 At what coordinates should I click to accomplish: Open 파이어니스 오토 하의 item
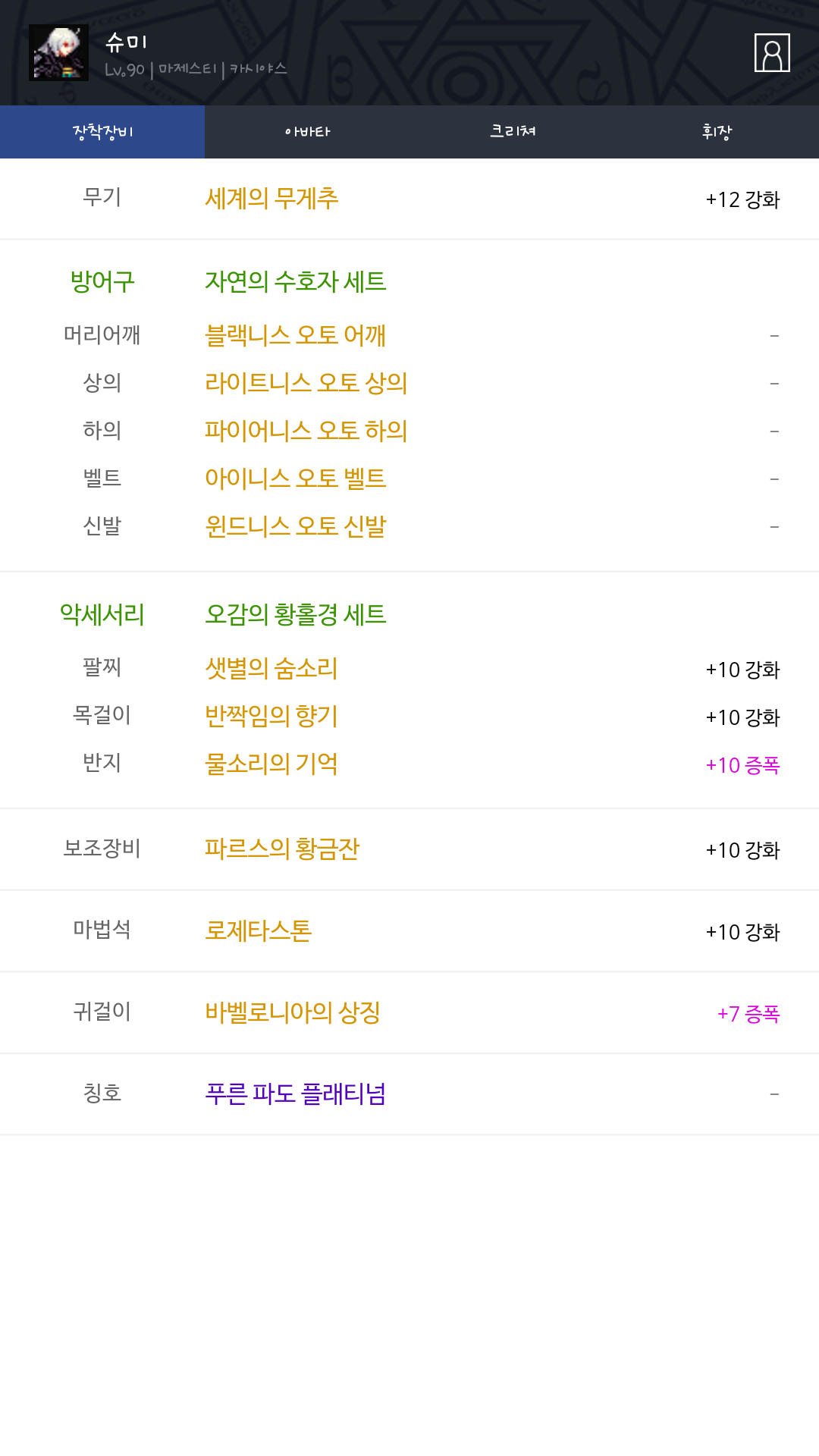pos(306,431)
